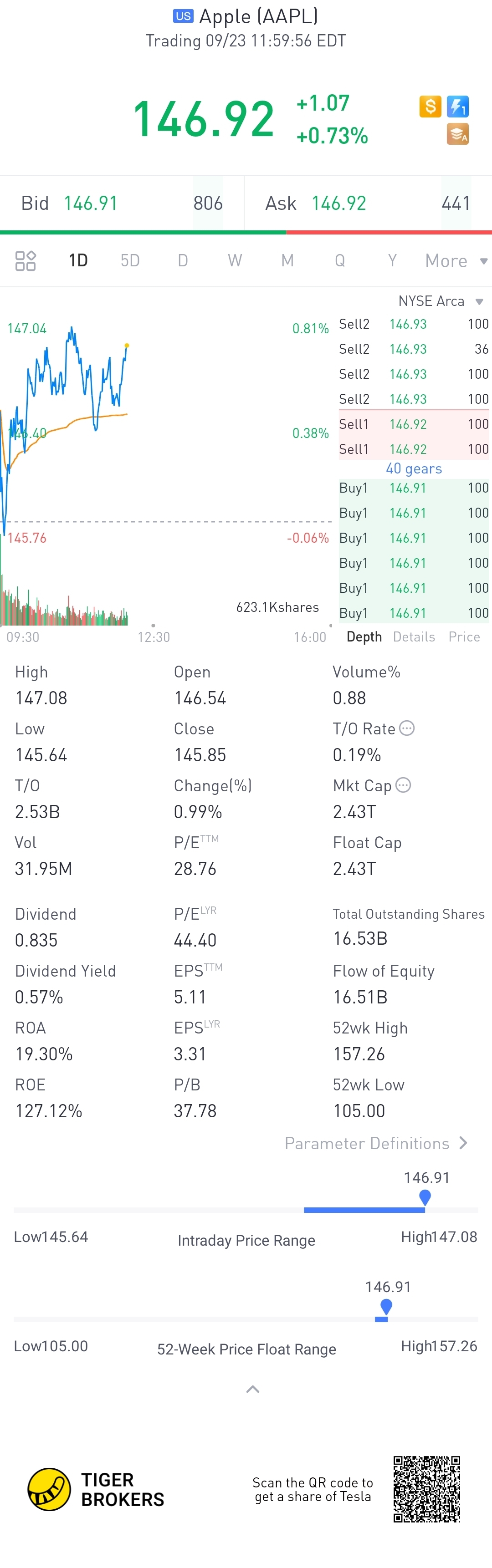Screen dimensions: 492x1568
Task: Open the NYSE Arca exchange dropdown
Action: (440, 301)
